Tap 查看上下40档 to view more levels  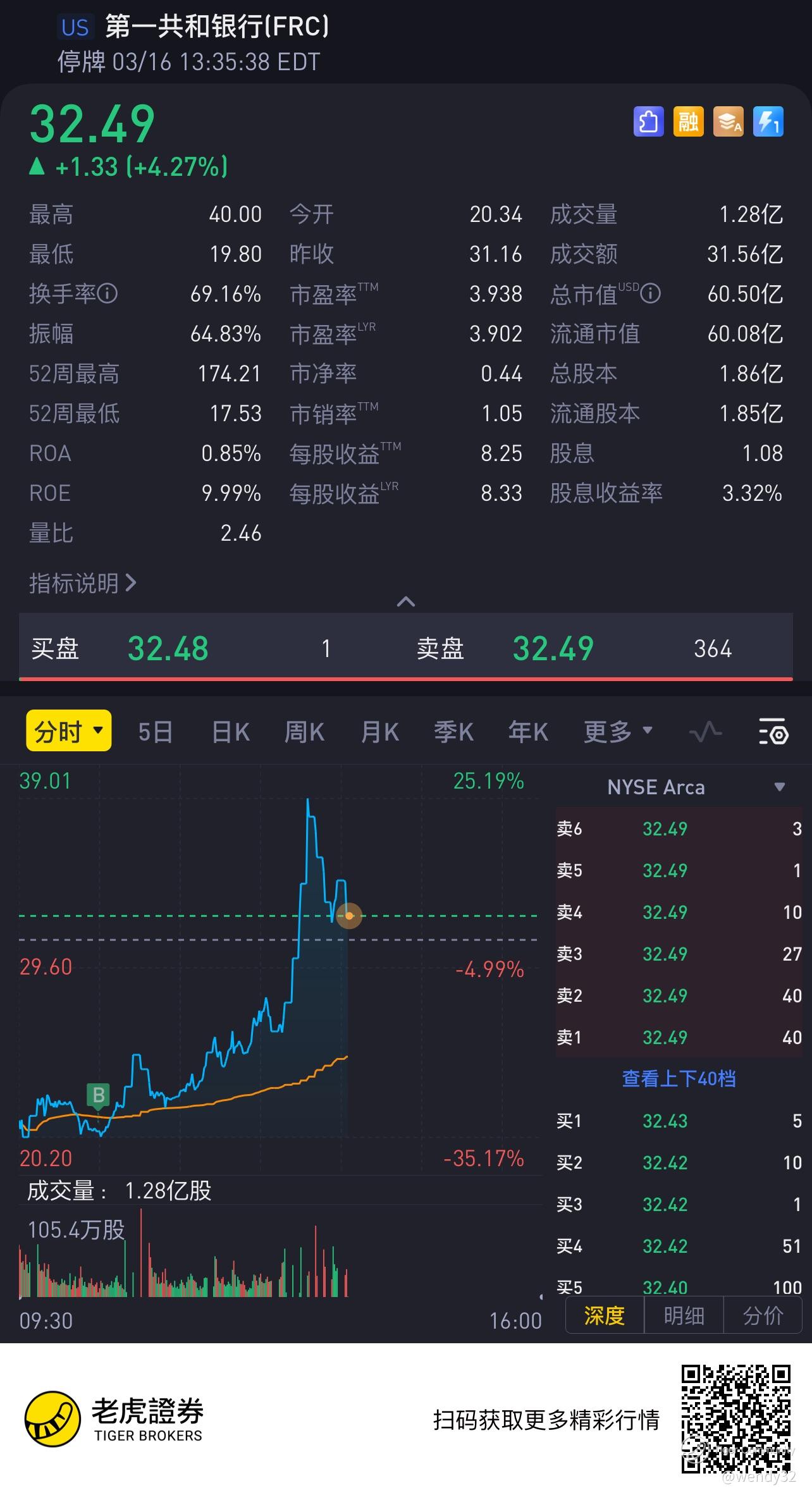[x=679, y=1078]
